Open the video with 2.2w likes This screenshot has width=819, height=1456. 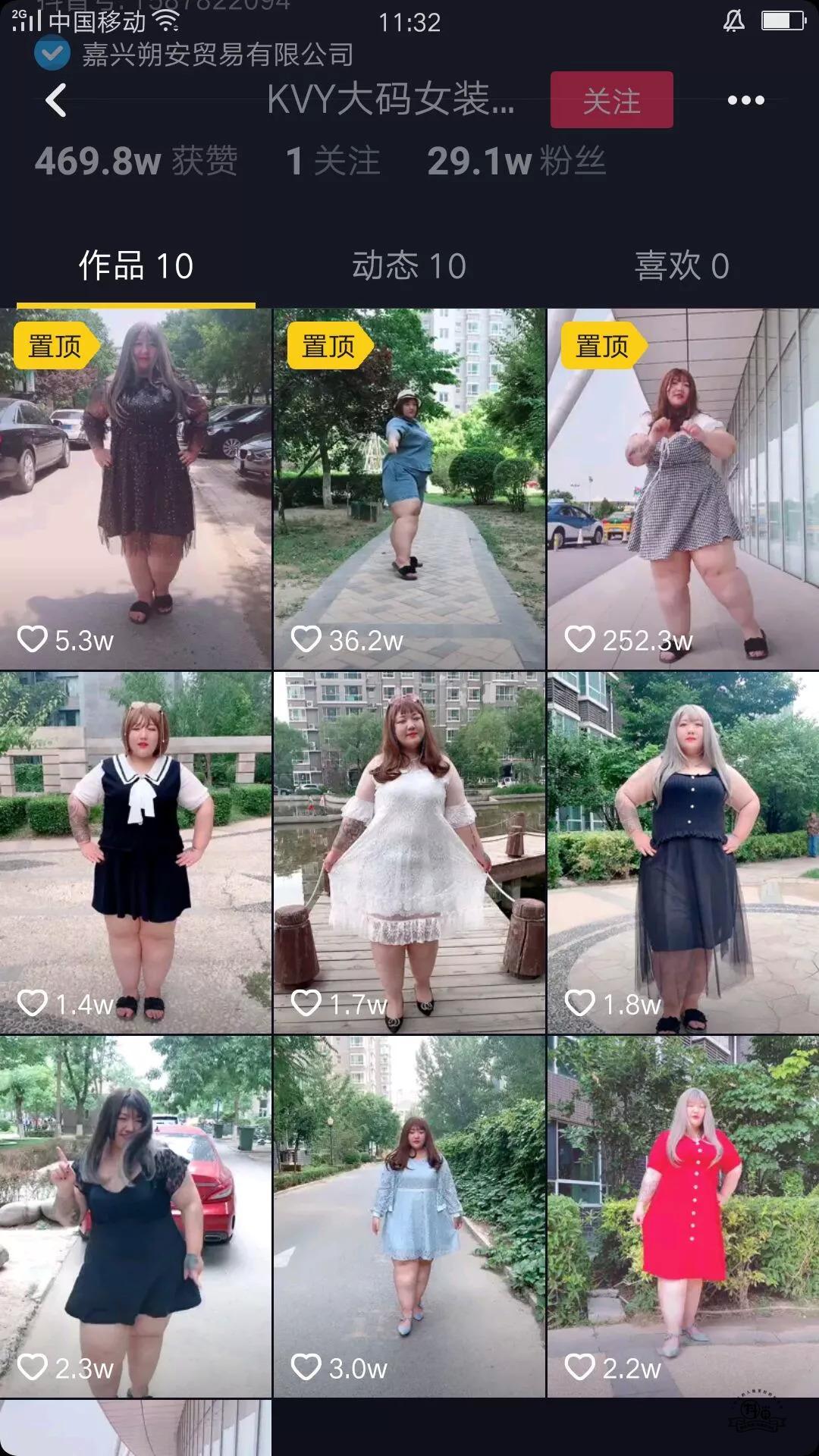click(x=682, y=1216)
